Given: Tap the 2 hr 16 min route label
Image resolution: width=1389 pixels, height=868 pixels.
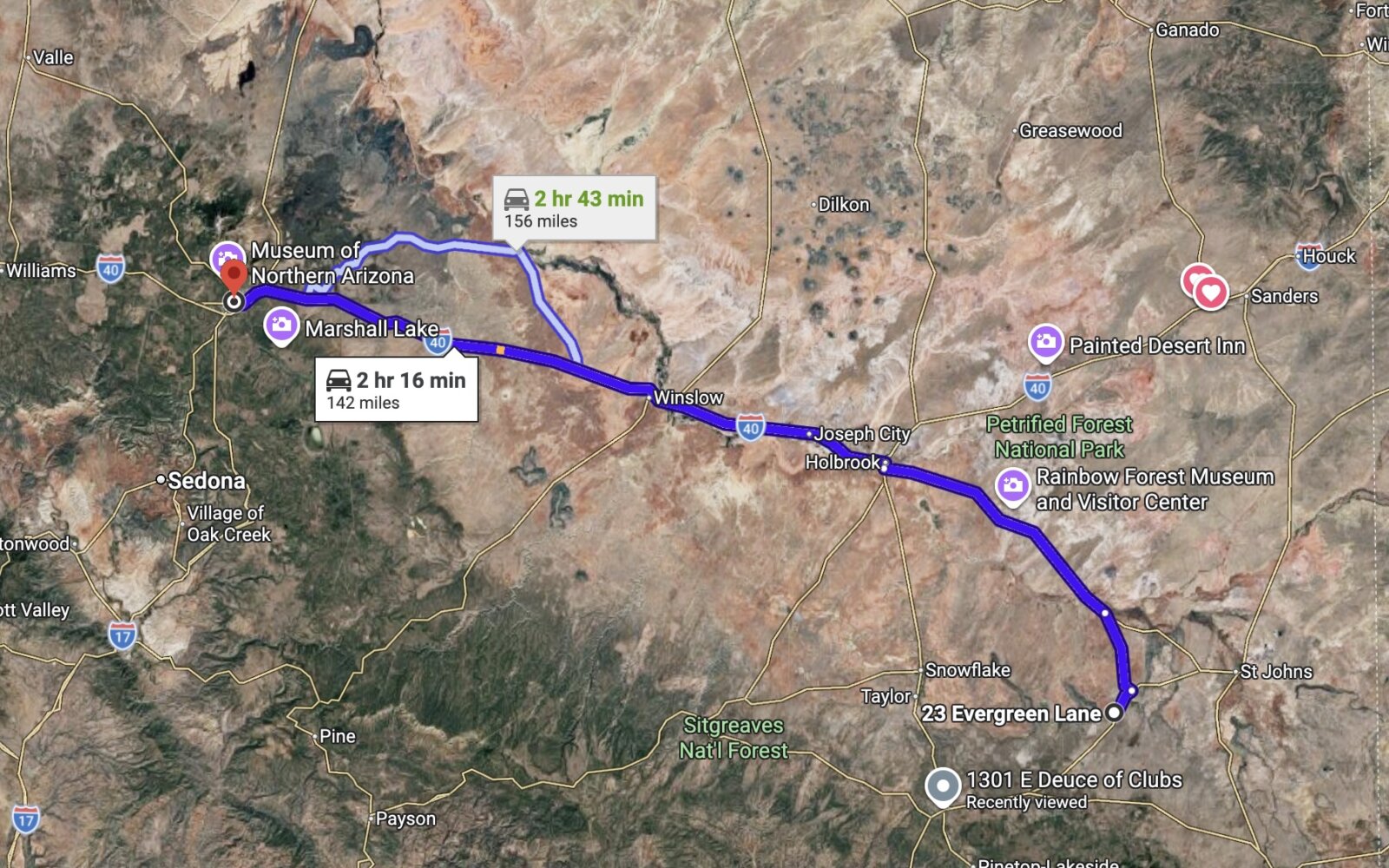Looking at the screenshot, I should [x=396, y=390].
